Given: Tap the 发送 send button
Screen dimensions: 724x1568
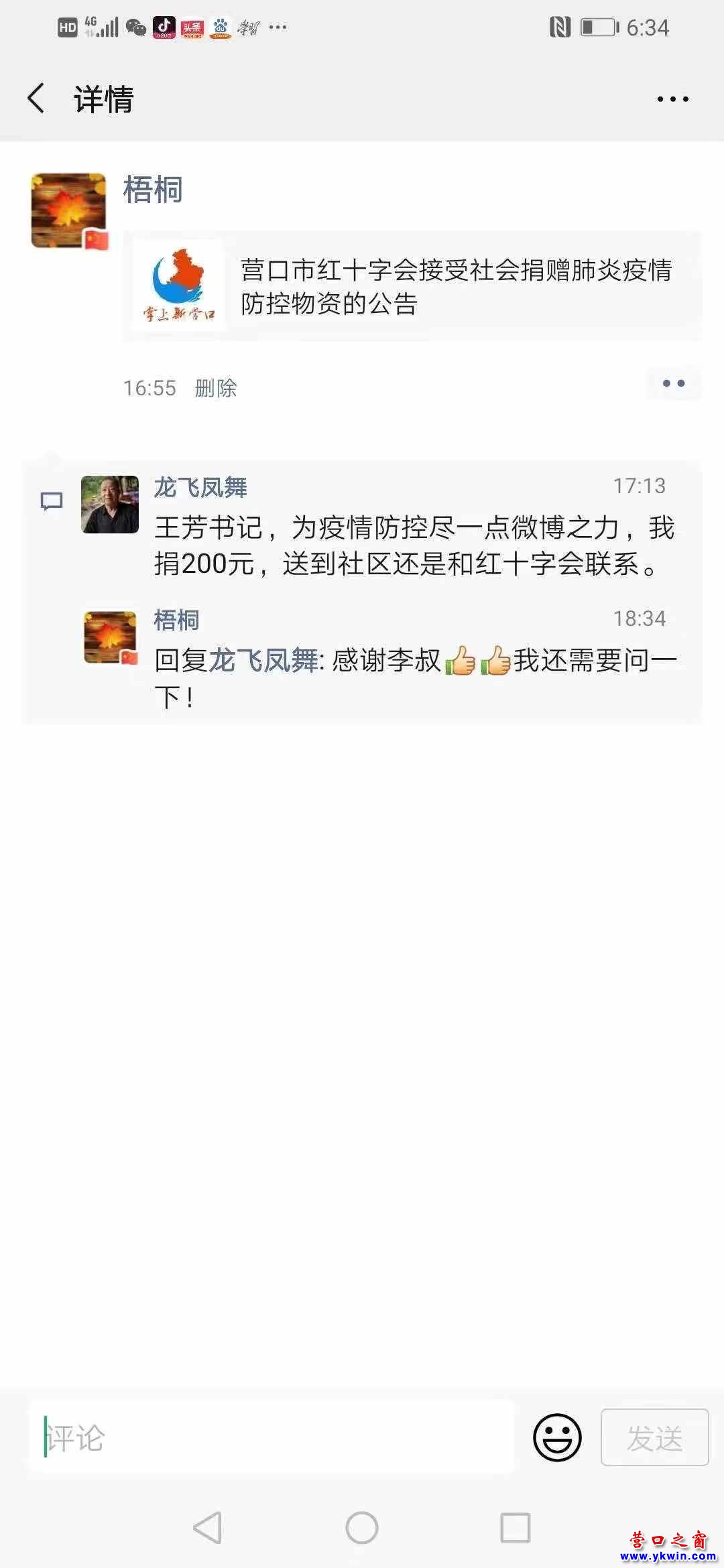Looking at the screenshot, I should coord(654,1437).
